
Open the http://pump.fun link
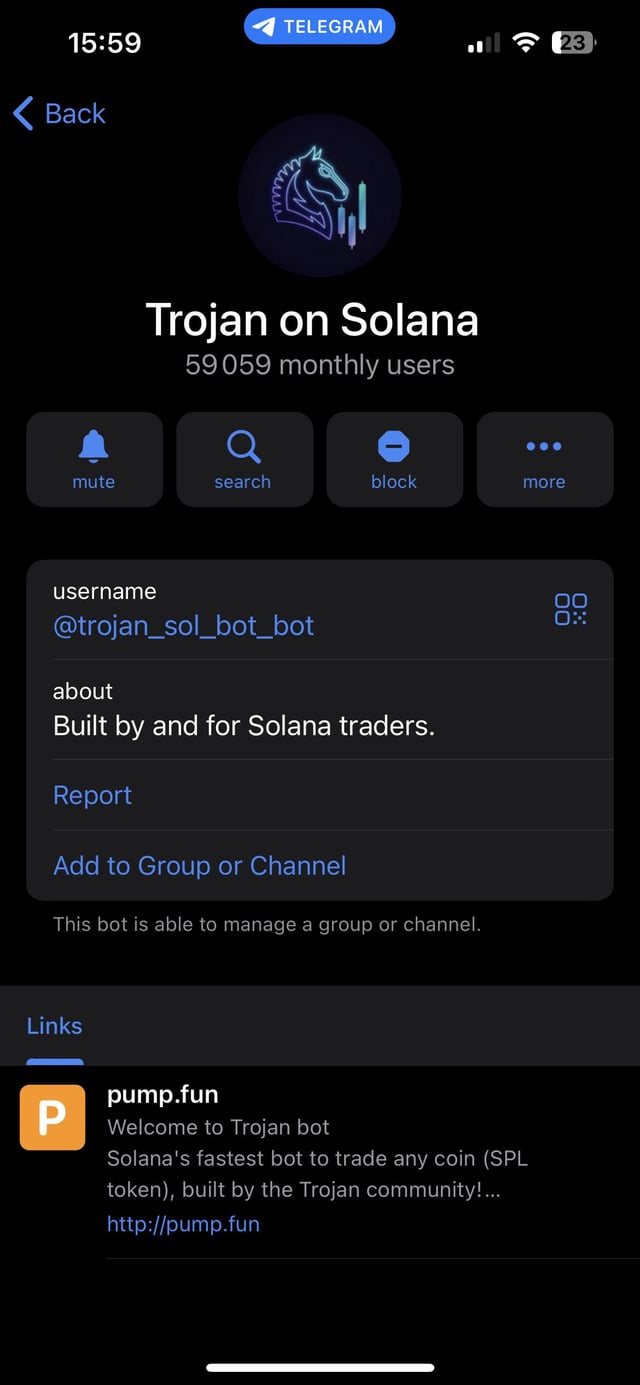pos(183,1224)
